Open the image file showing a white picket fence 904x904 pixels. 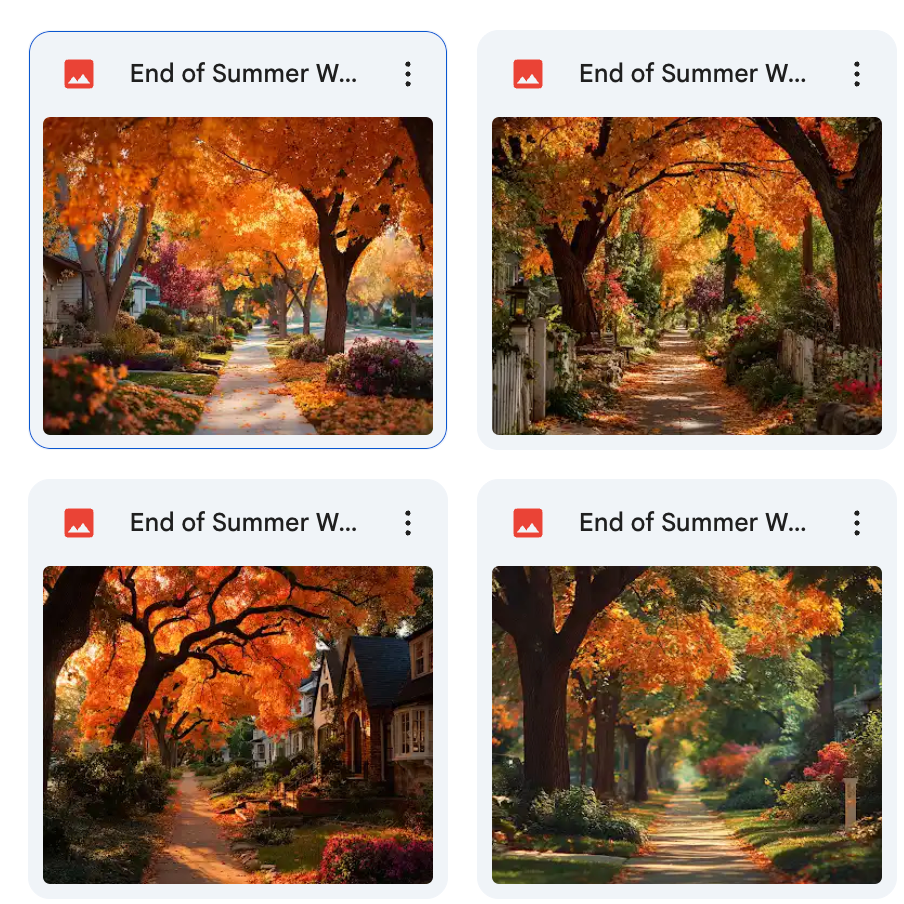tap(686, 275)
